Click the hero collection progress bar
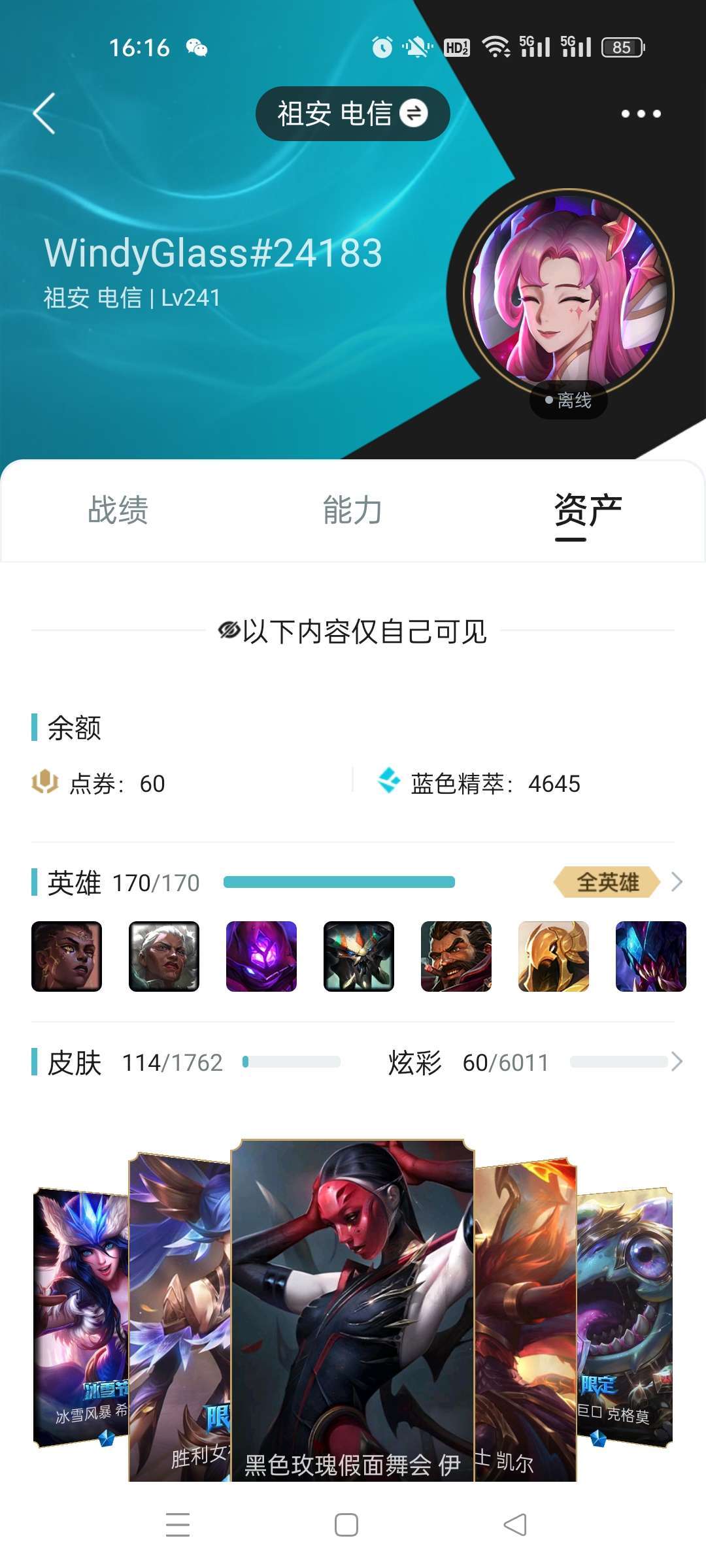Screen dimensions: 706x1568 click(x=340, y=882)
